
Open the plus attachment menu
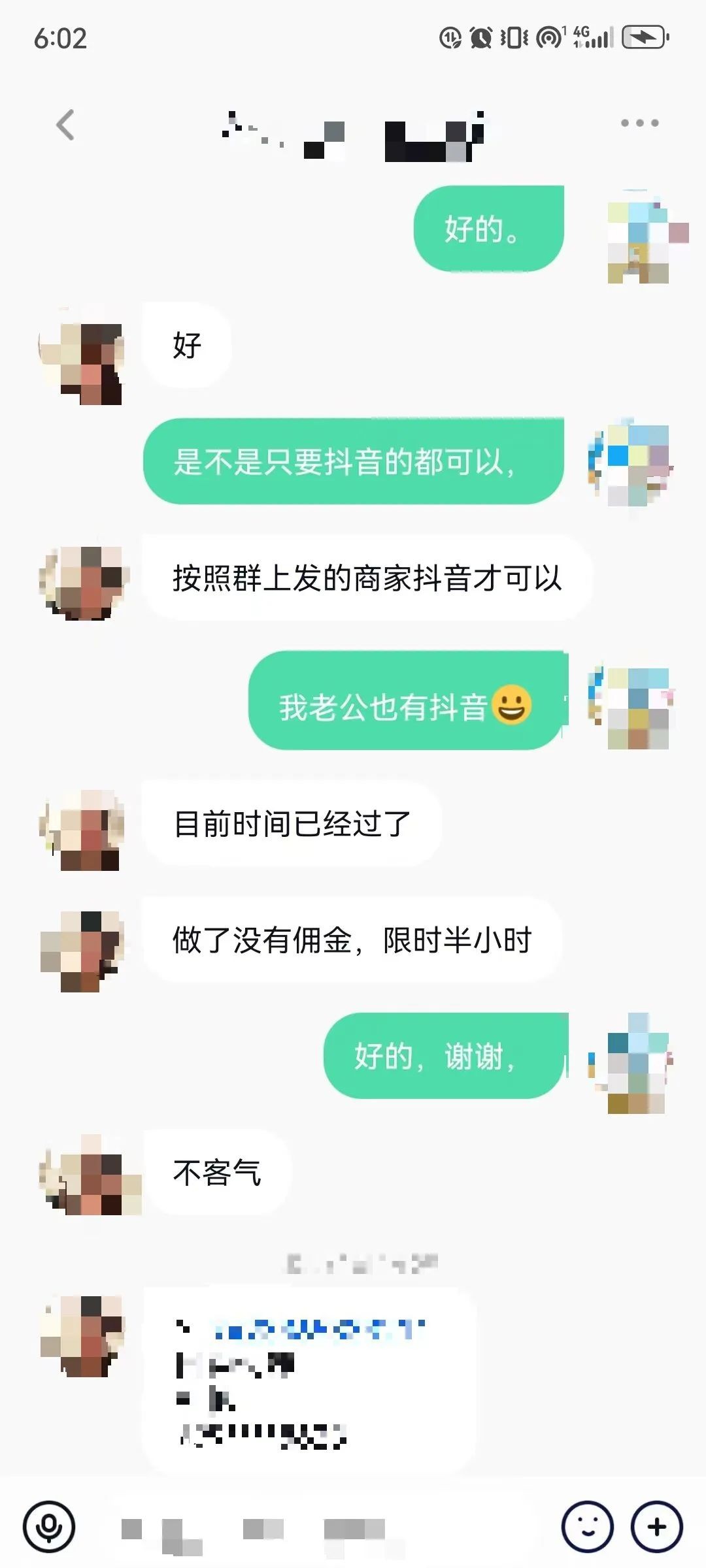click(x=656, y=1527)
